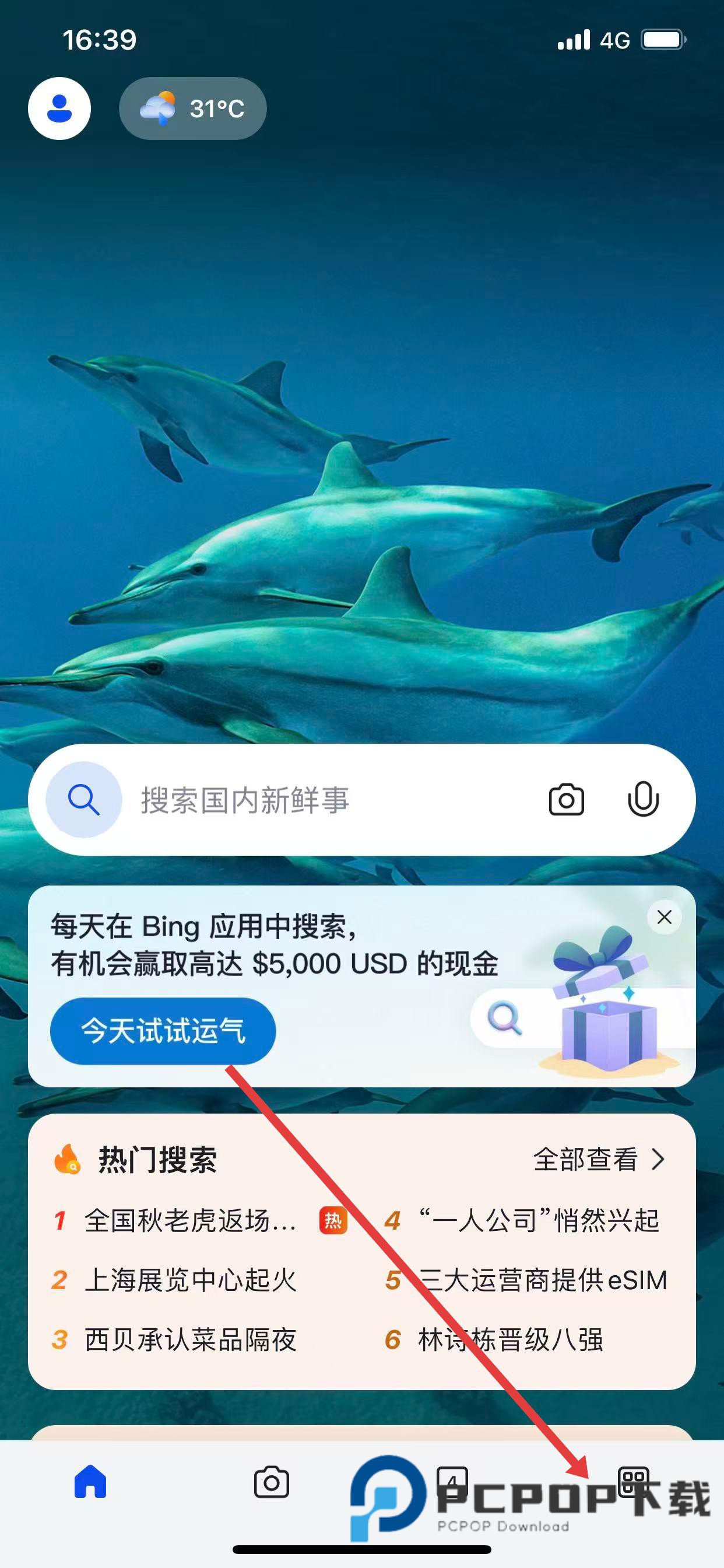Image resolution: width=724 pixels, height=1568 pixels.
Task: Open the camera tab in bottom bar
Action: (x=271, y=1482)
